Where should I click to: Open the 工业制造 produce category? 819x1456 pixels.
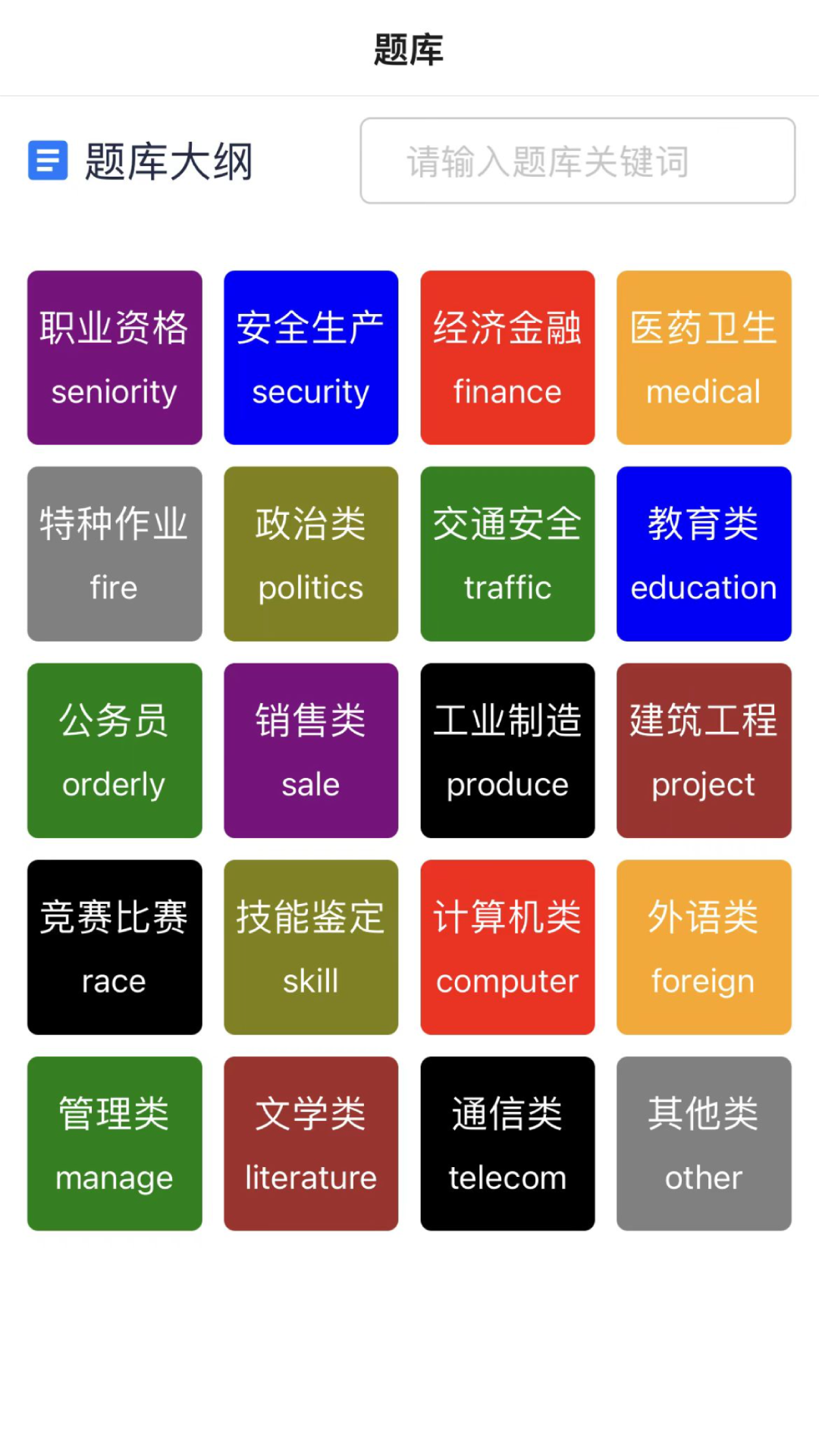[x=507, y=751]
